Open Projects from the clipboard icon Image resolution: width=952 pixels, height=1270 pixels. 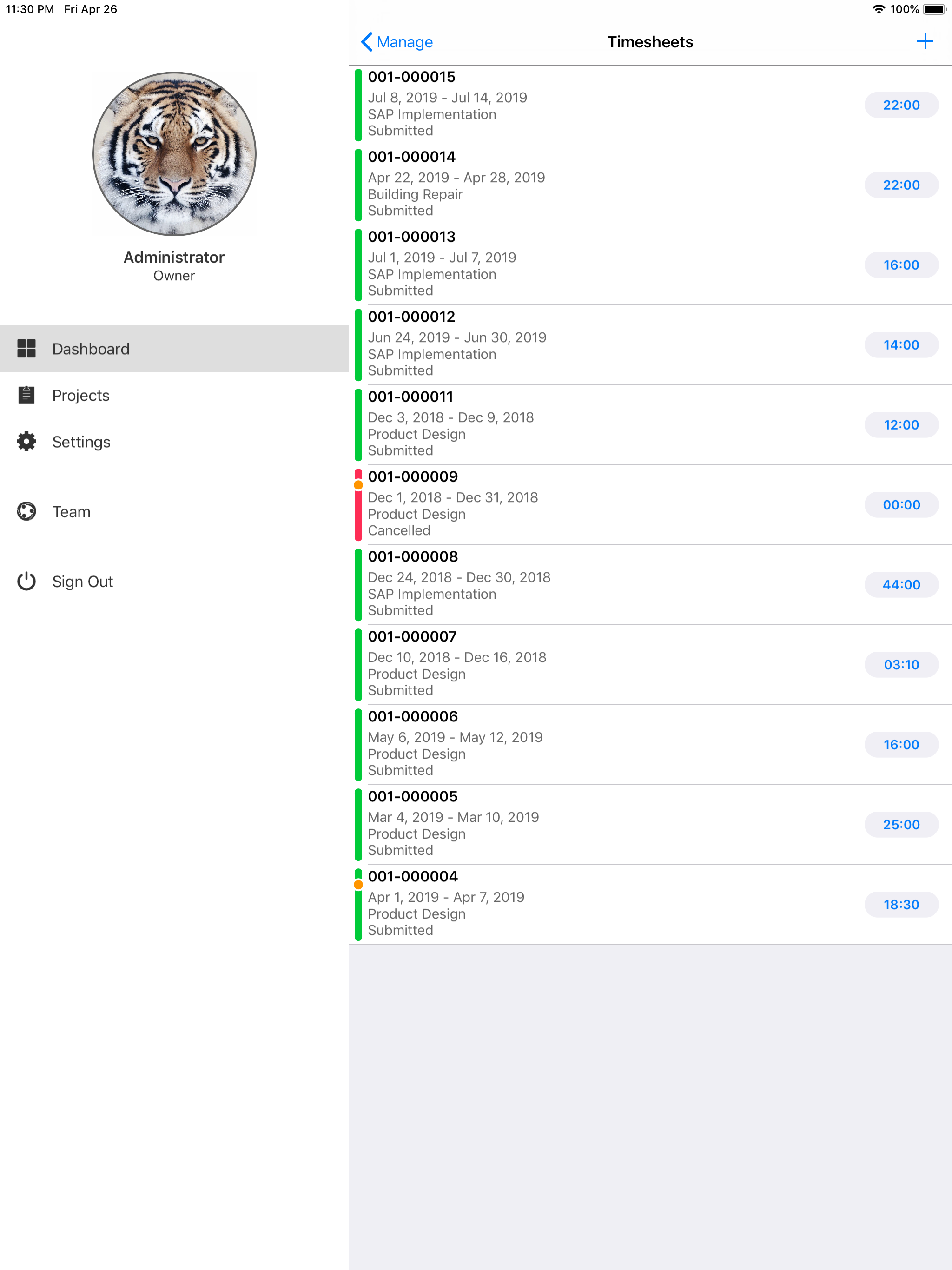tap(26, 395)
